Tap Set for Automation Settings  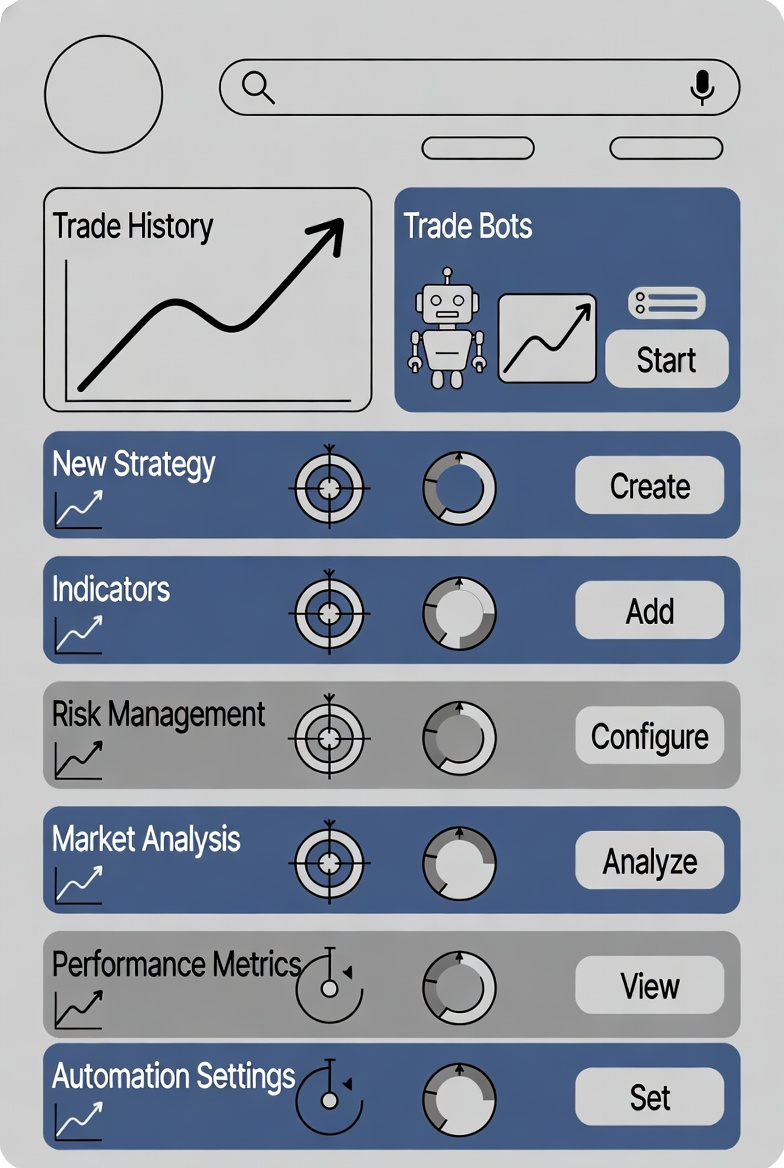coord(649,1097)
